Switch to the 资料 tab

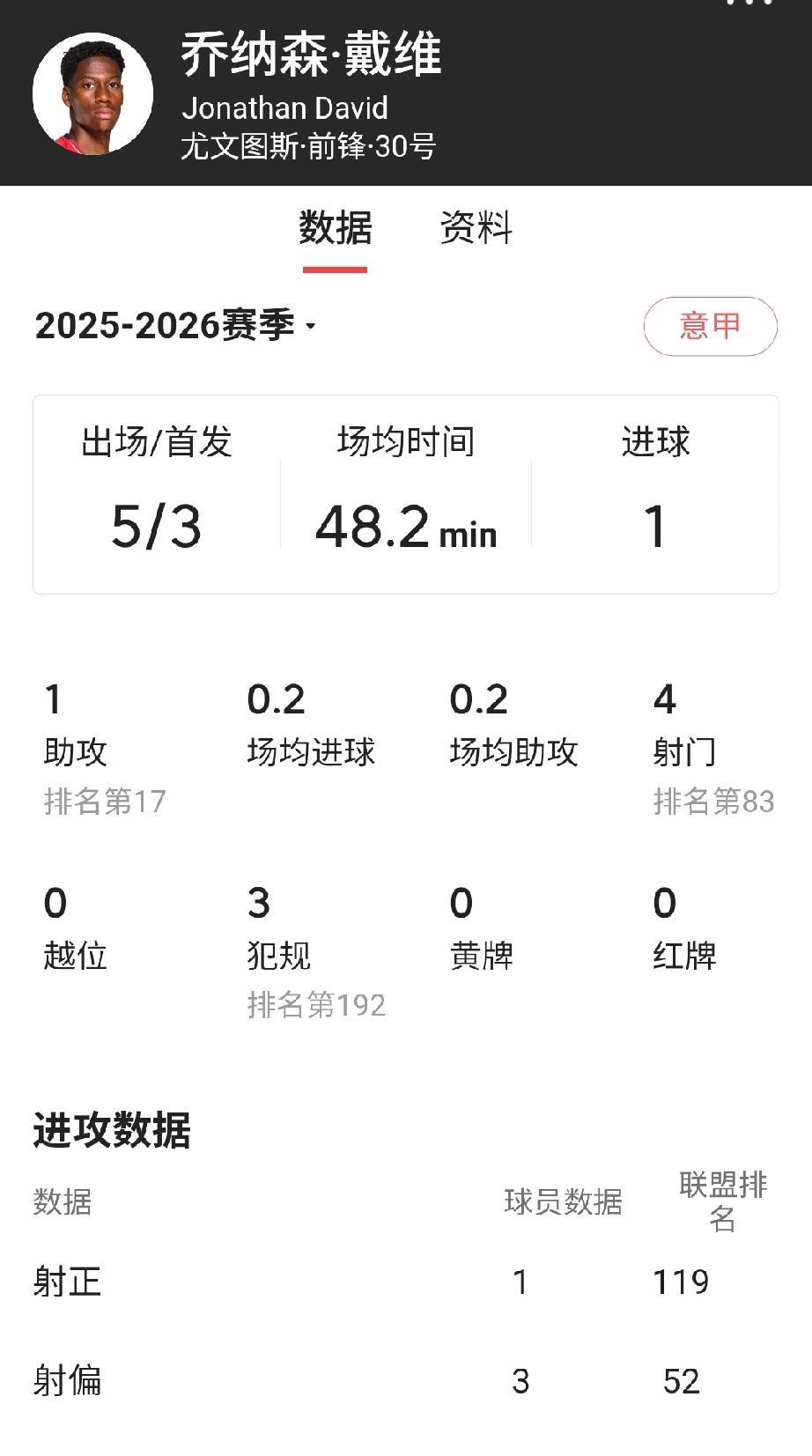[x=476, y=228]
